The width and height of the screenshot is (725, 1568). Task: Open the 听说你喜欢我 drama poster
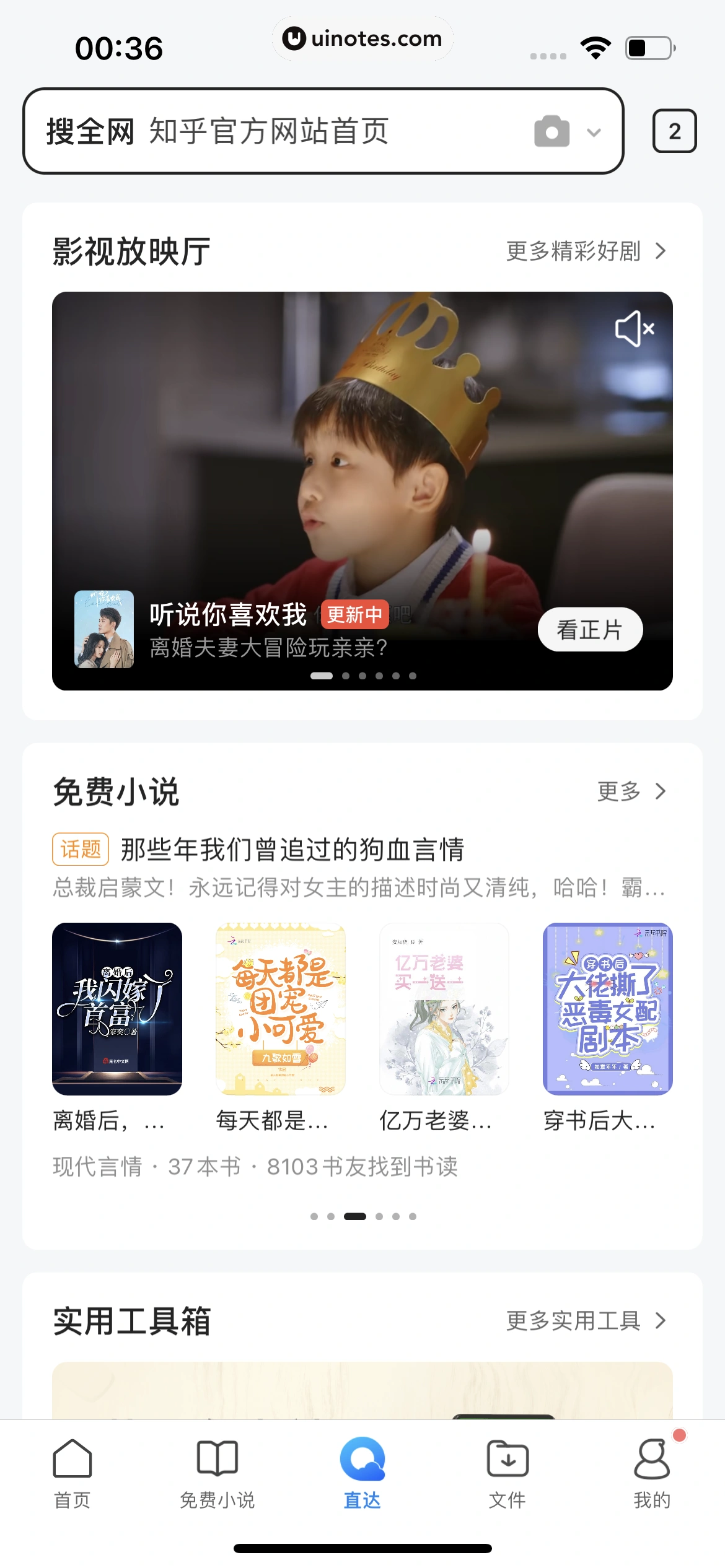coord(104,629)
